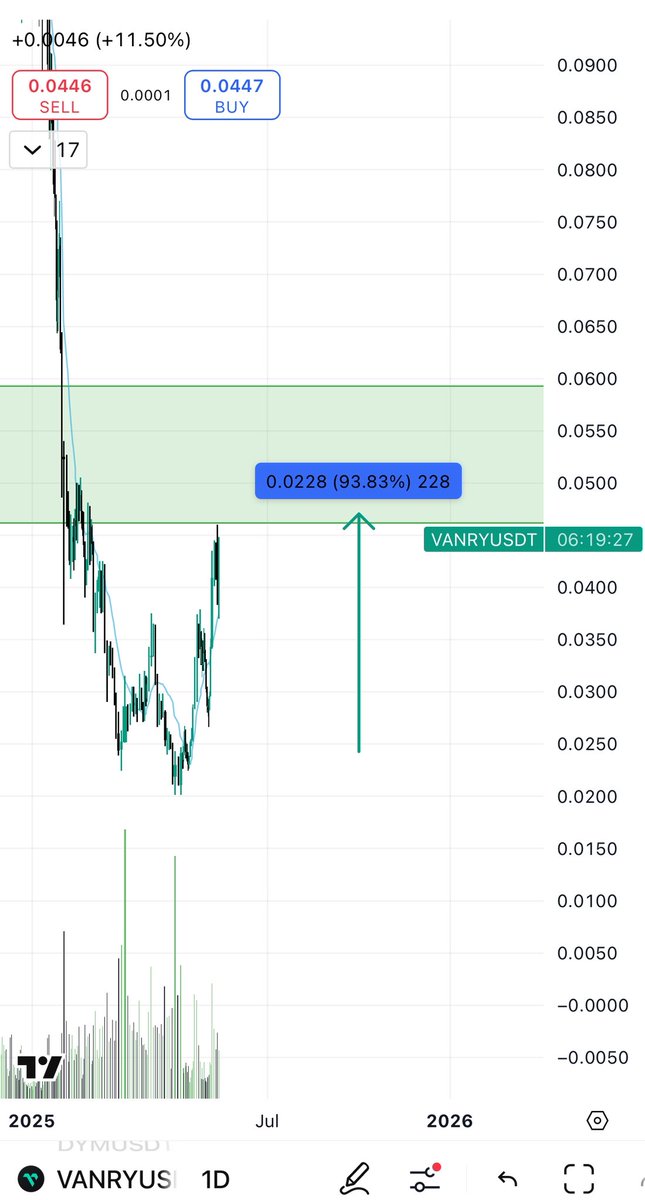Change the 1D chart interval

[x=215, y=1177]
